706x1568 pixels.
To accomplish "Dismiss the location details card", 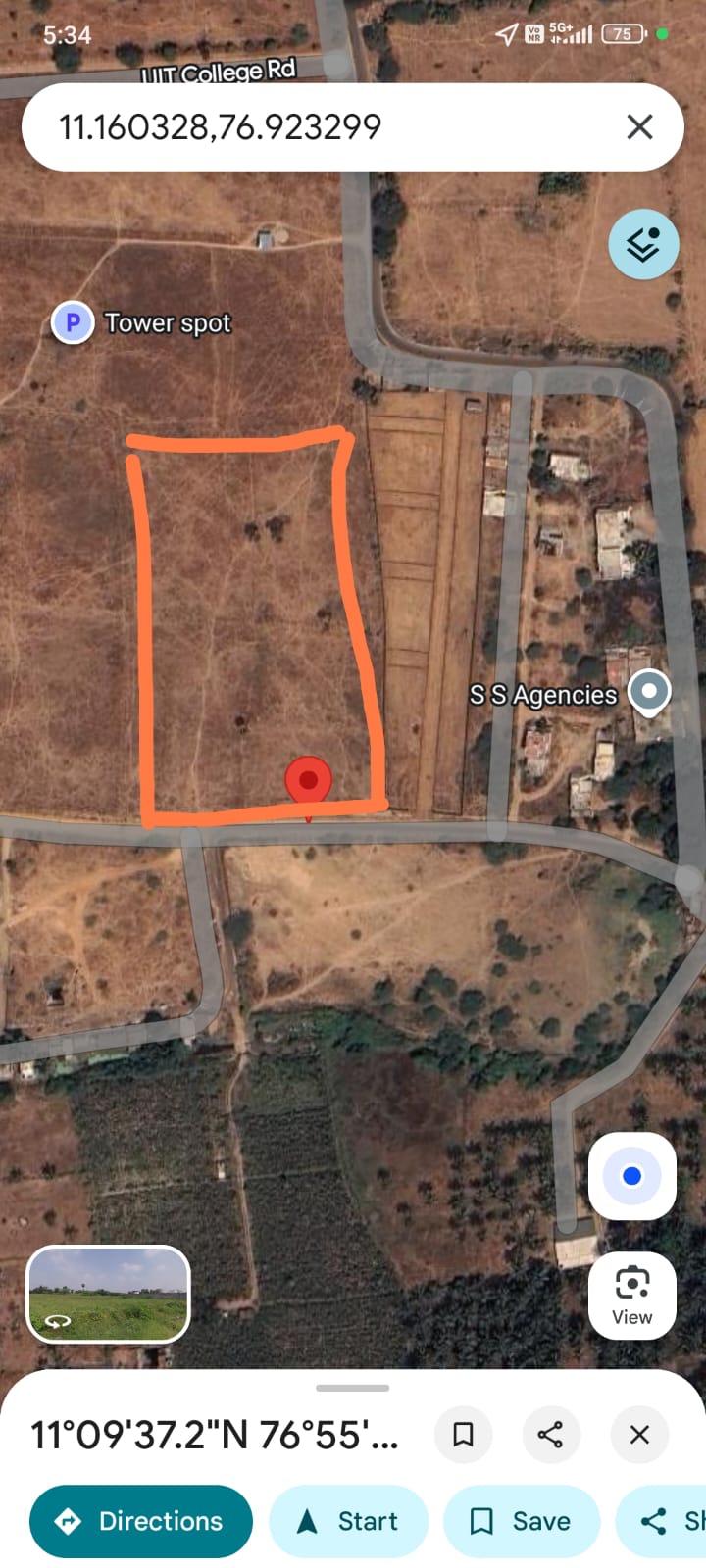I will click(639, 1434).
